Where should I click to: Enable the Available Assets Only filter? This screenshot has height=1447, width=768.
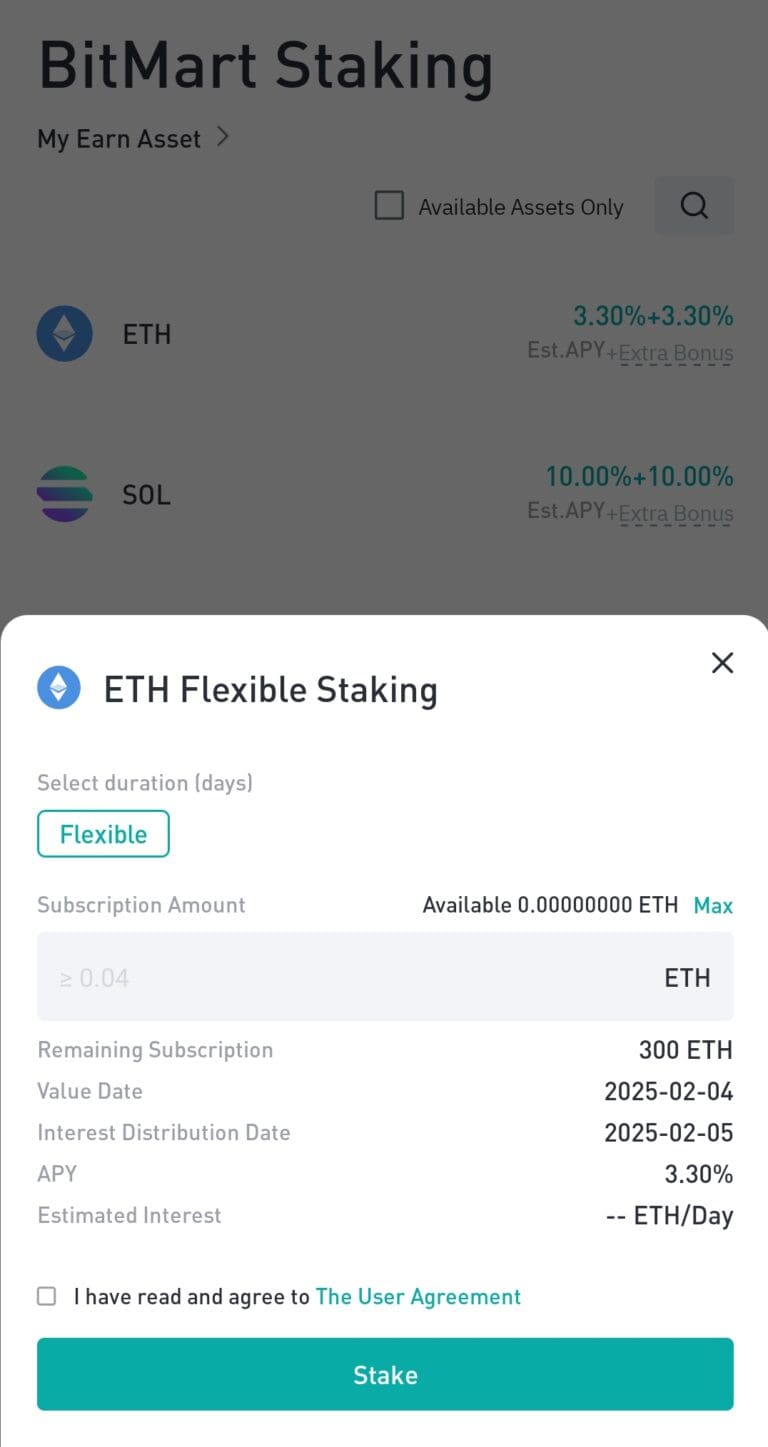[x=389, y=205]
